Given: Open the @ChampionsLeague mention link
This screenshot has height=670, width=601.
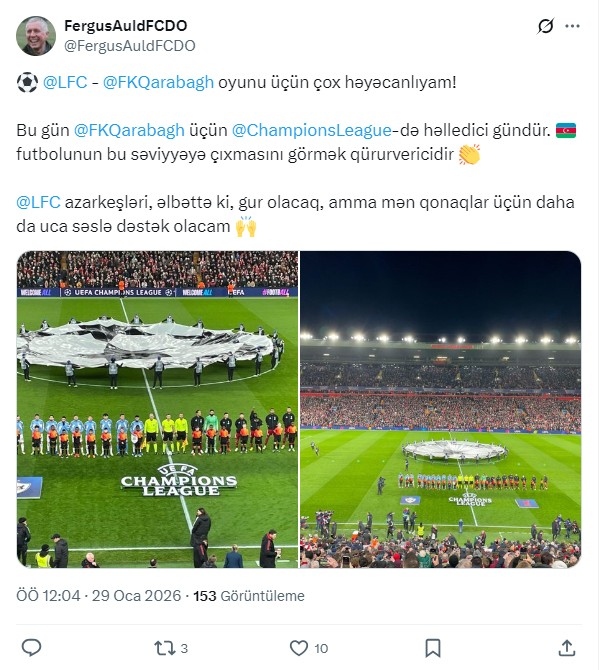Looking at the screenshot, I should click(311, 130).
